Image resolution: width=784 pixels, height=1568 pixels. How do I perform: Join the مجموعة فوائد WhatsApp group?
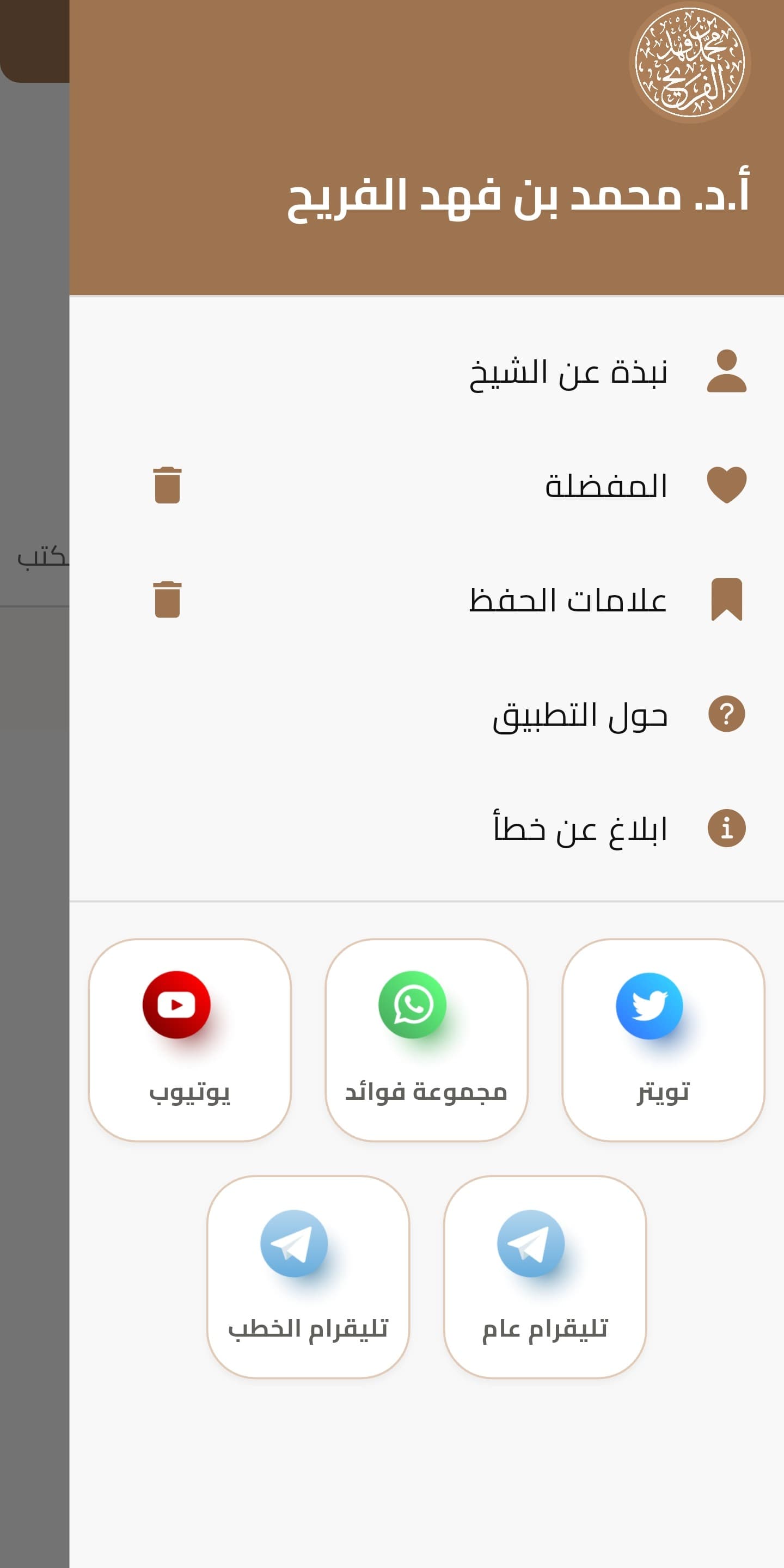(x=426, y=1040)
